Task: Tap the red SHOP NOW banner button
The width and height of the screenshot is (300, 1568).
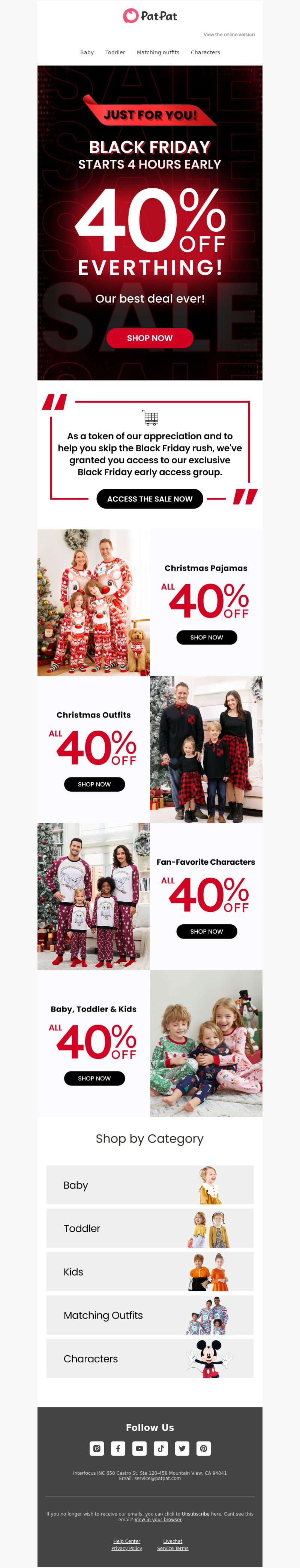Action: pyautogui.click(x=150, y=338)
